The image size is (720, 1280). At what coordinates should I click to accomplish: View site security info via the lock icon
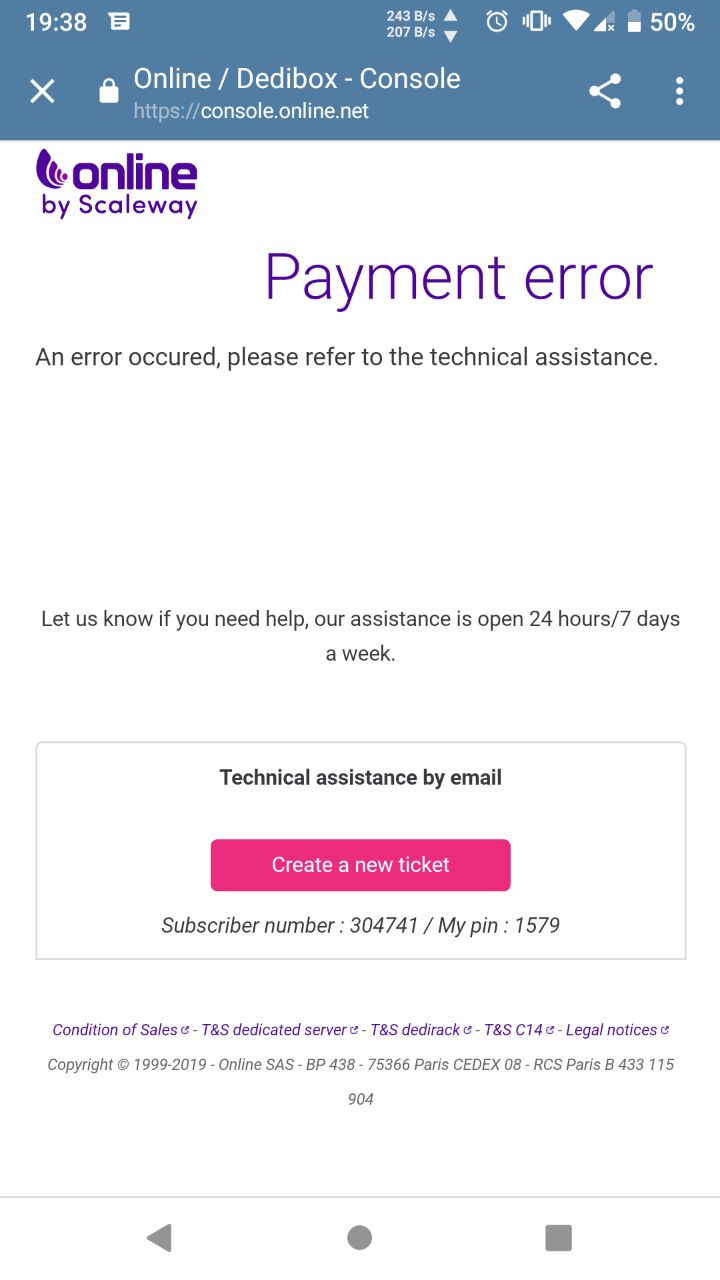pyautogui.click(x=108, y=92)
